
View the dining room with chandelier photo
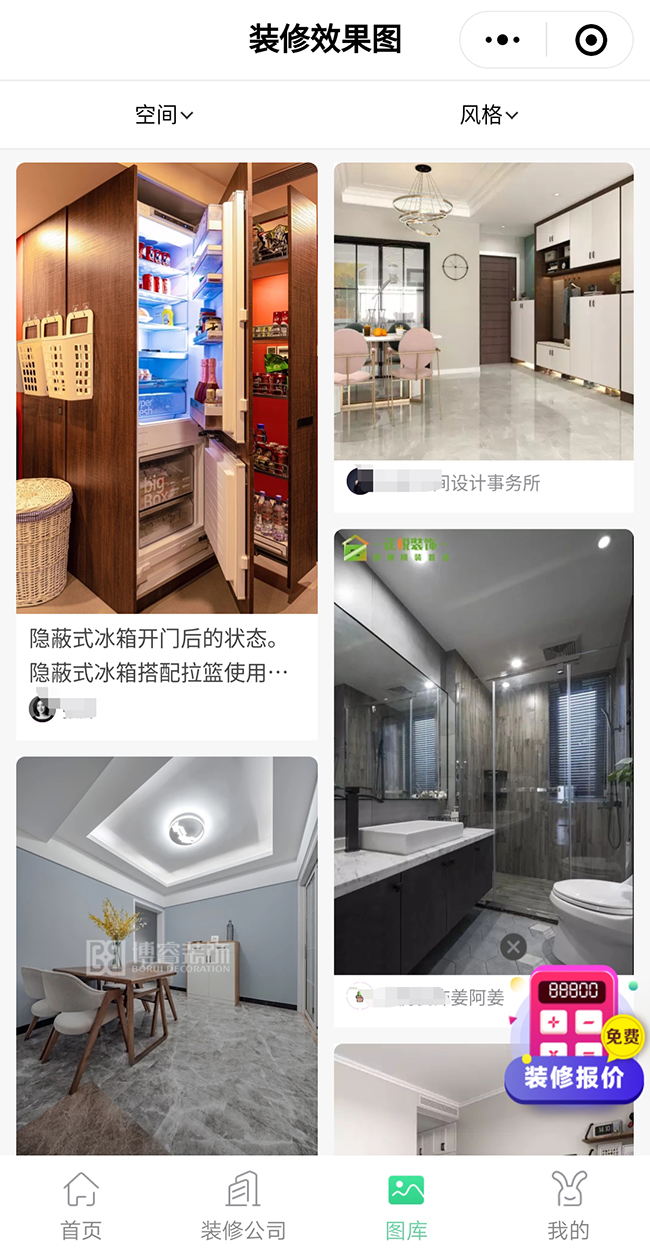[483, 311]
